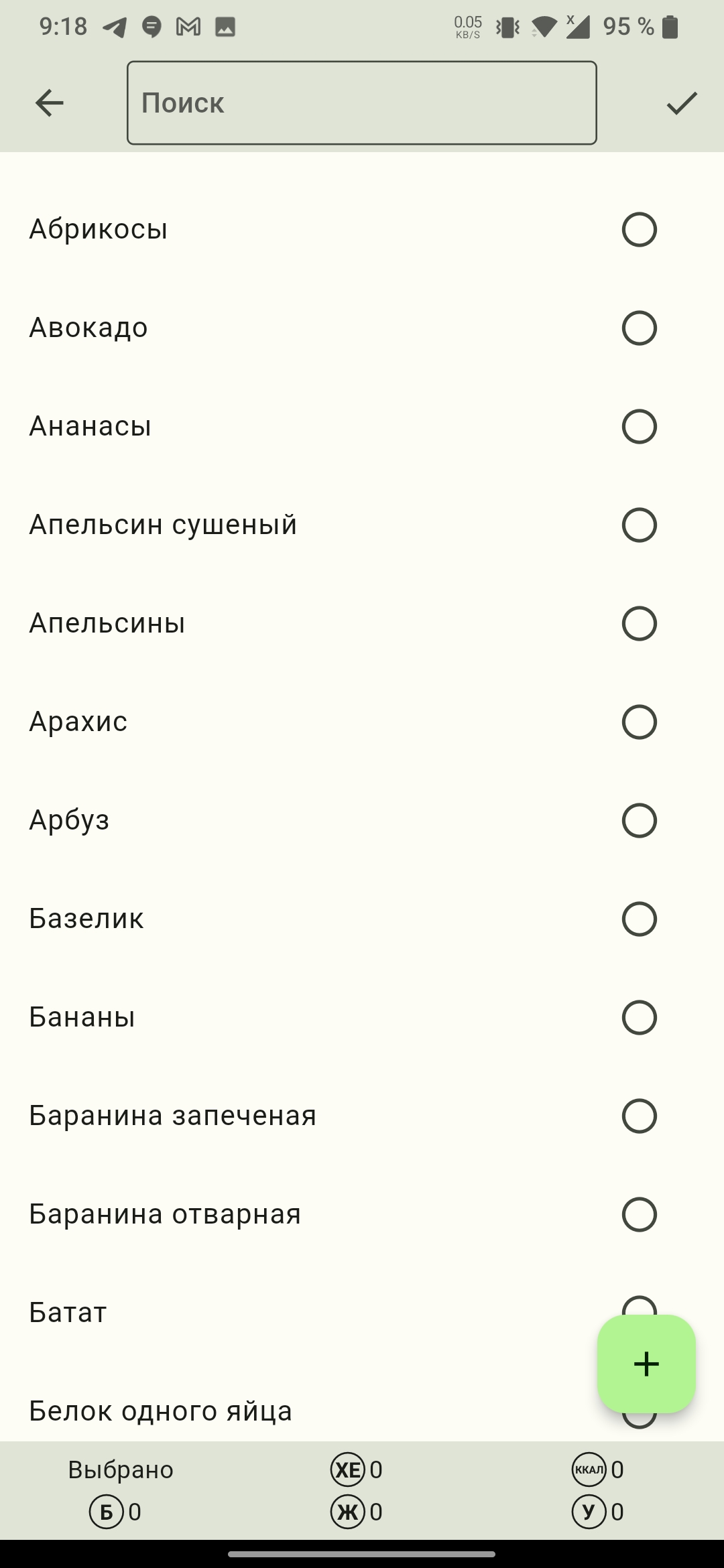724x1568 pixels.
Task: Choose Базелик in the list
Action: (x=639, y=919)
